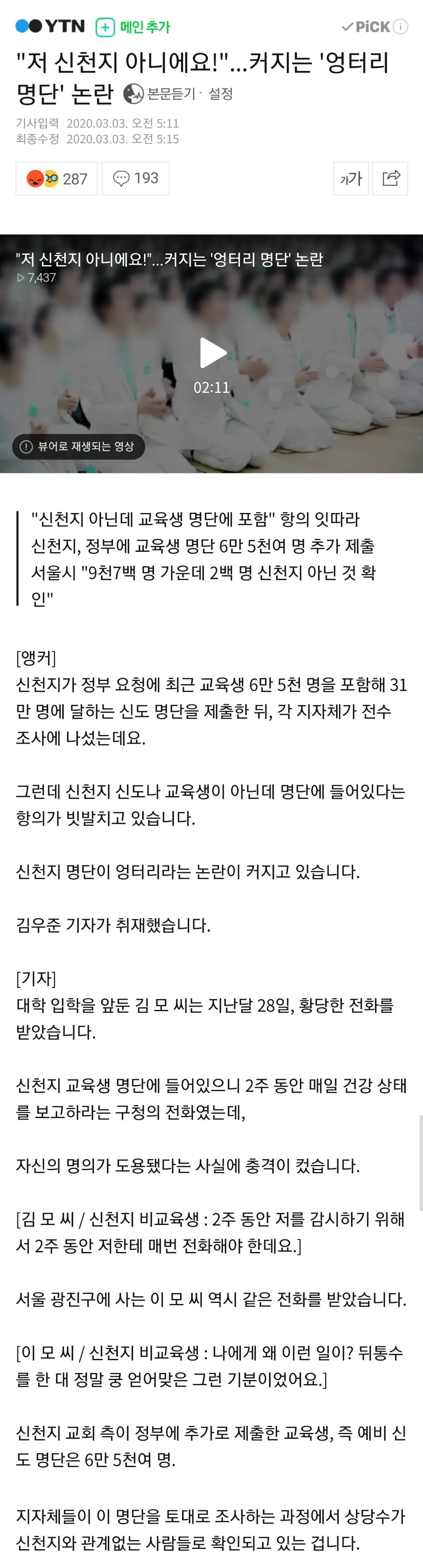Open the 287 reactions button
Viewport: 423px width, 1568px height.
click(57, 178)
